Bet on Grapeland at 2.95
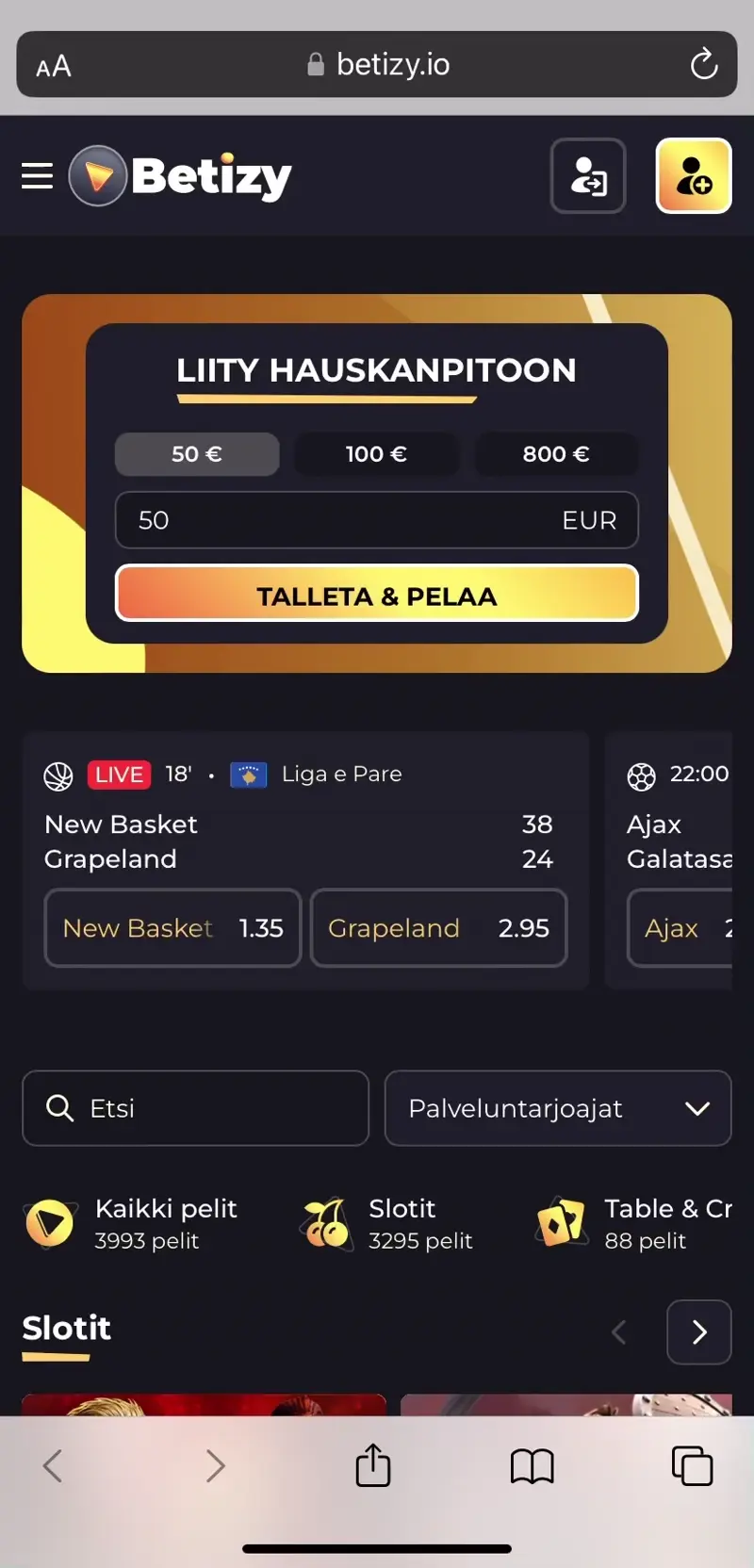The image size is (754, 1568). [x=438, y=928]
